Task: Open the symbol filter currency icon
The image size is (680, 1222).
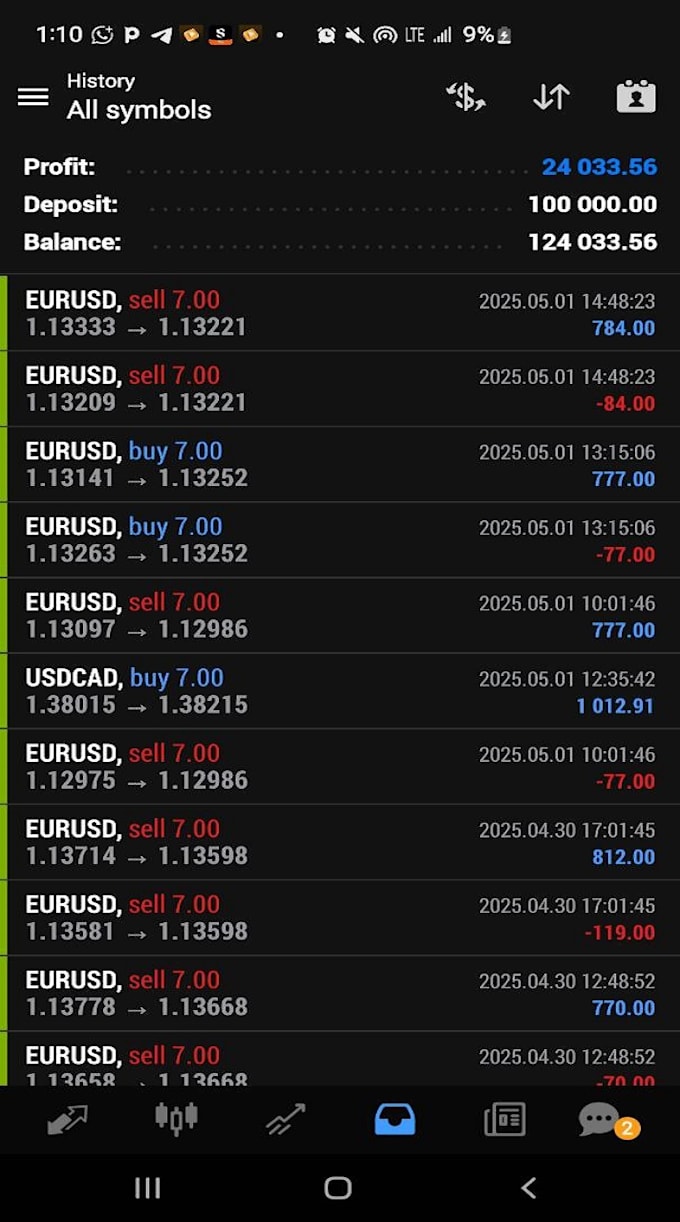Action: tap(465, 97)
